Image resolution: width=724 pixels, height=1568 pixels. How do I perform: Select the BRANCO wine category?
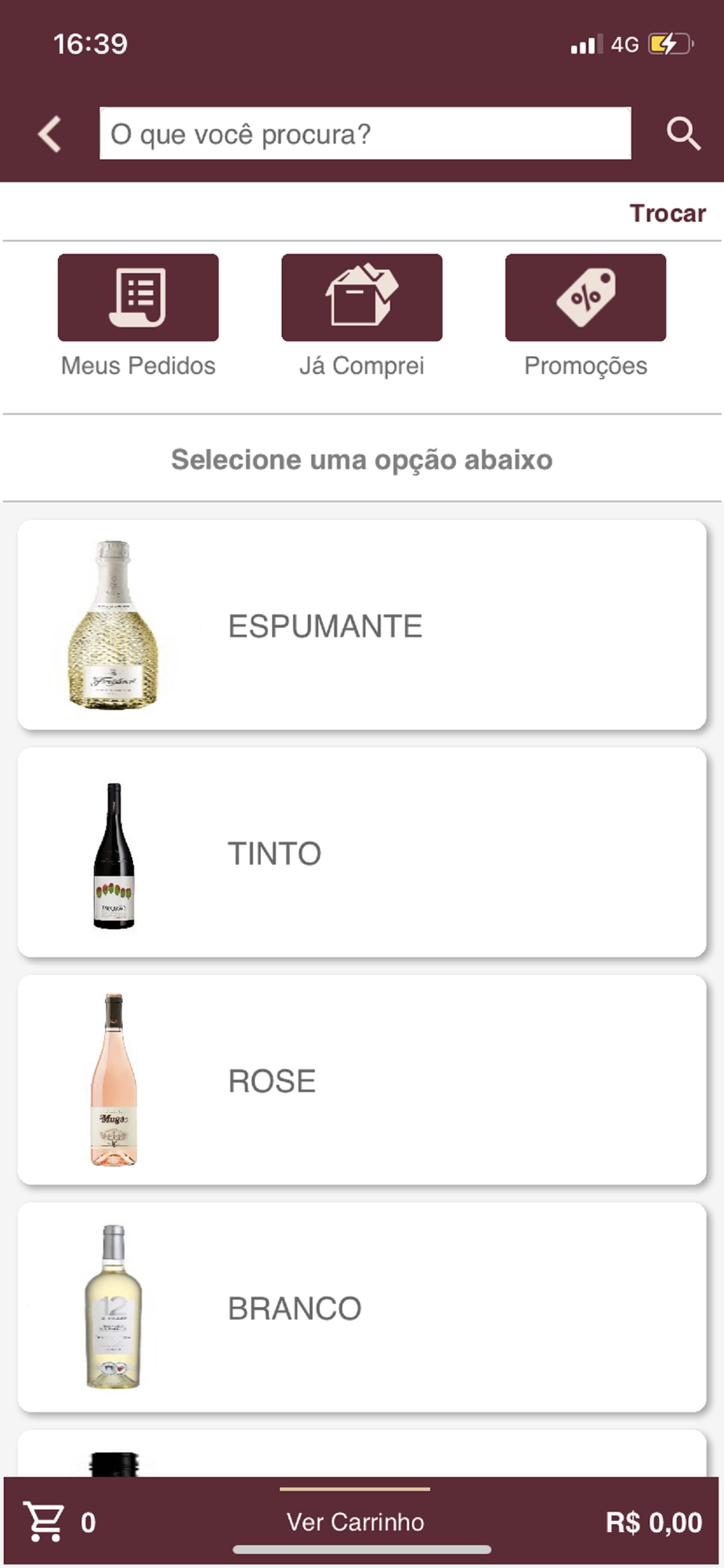click(361, 1308)
